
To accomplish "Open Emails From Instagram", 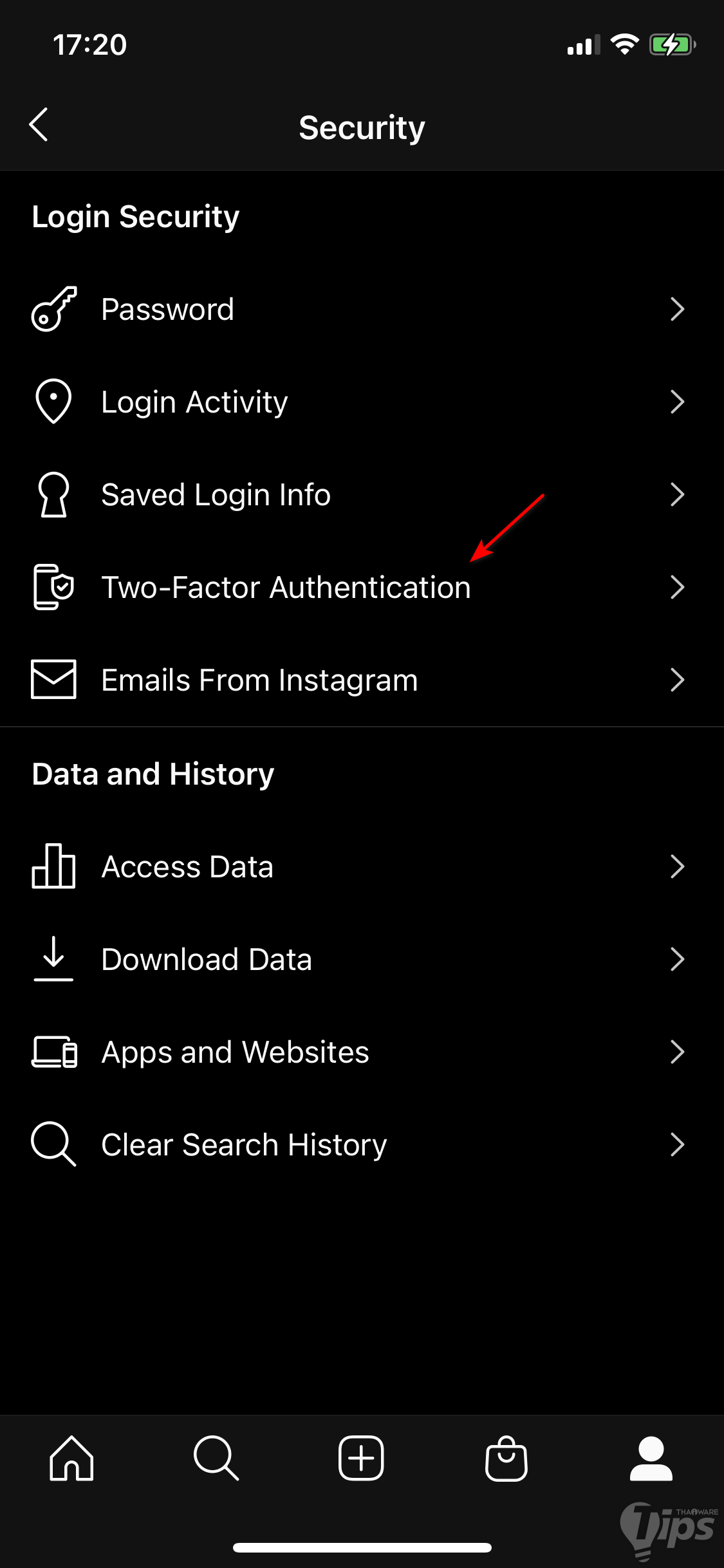I will coord(259,680).
